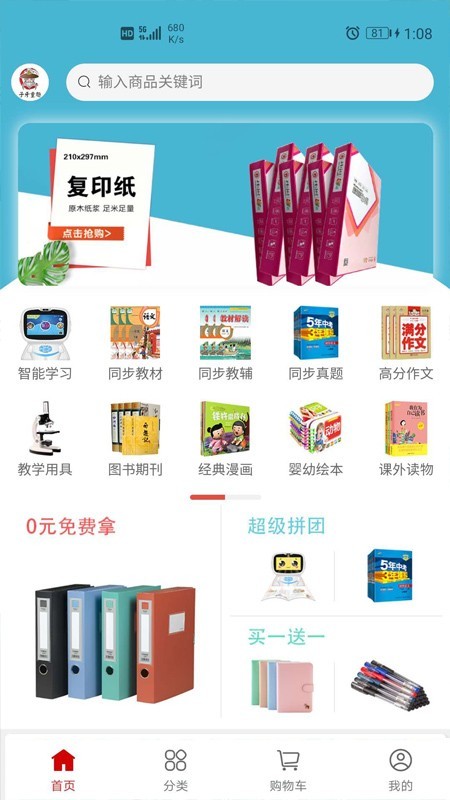This screenshot has height=800, width=450.
Task: Open the 经典漫画 category
Action: click(x=225, y=439)
